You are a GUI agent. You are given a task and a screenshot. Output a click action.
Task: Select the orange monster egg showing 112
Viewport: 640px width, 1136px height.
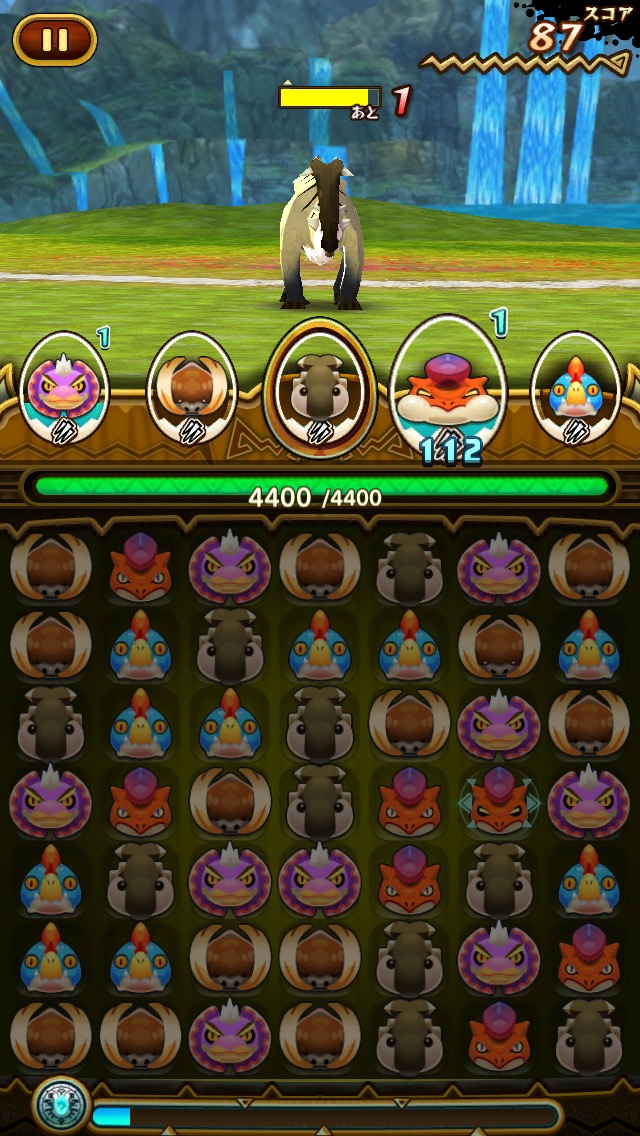pyautogui.click(x=448, y=385)
